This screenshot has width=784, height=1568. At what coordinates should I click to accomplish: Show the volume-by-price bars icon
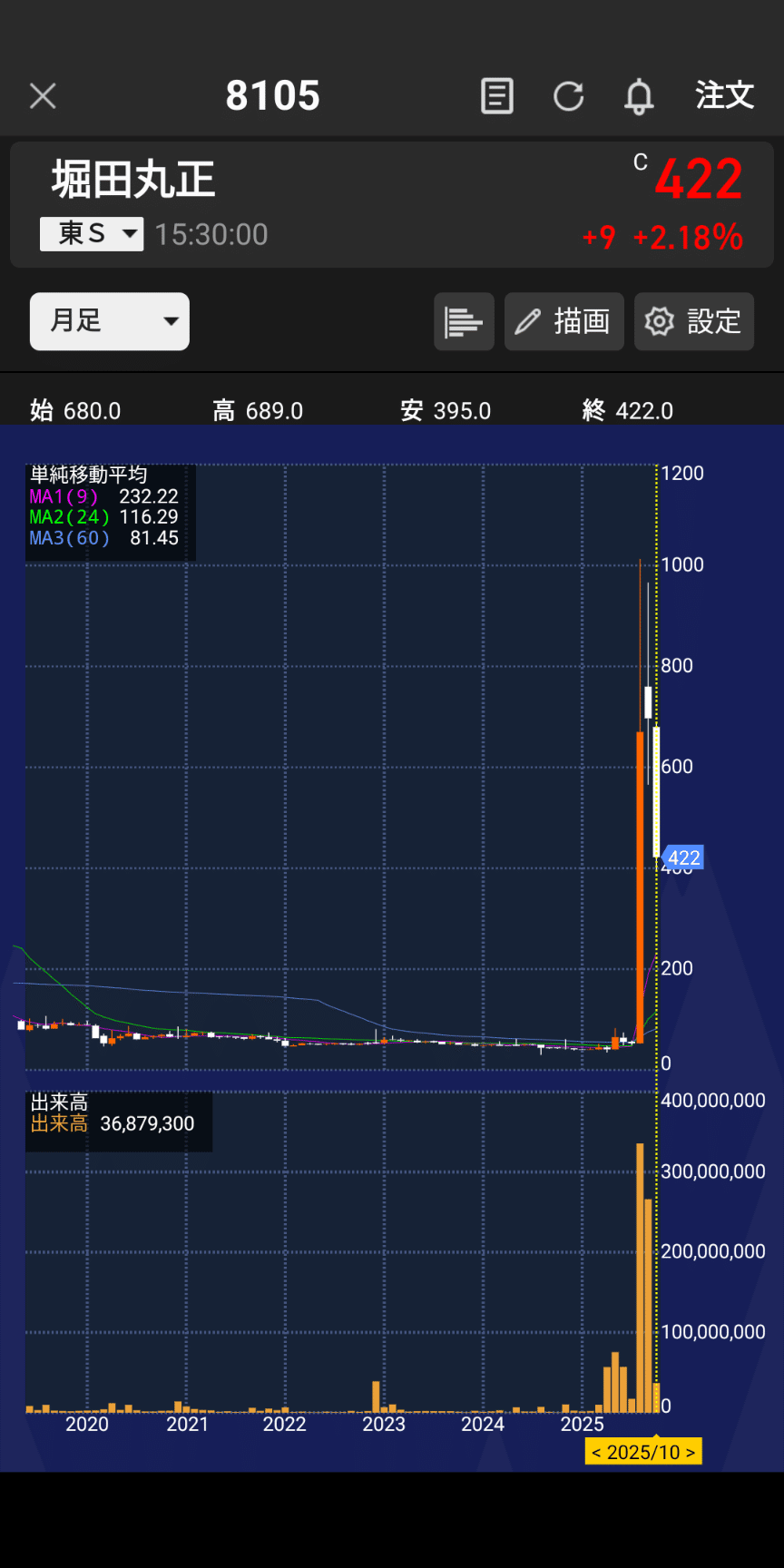point(464,321)
